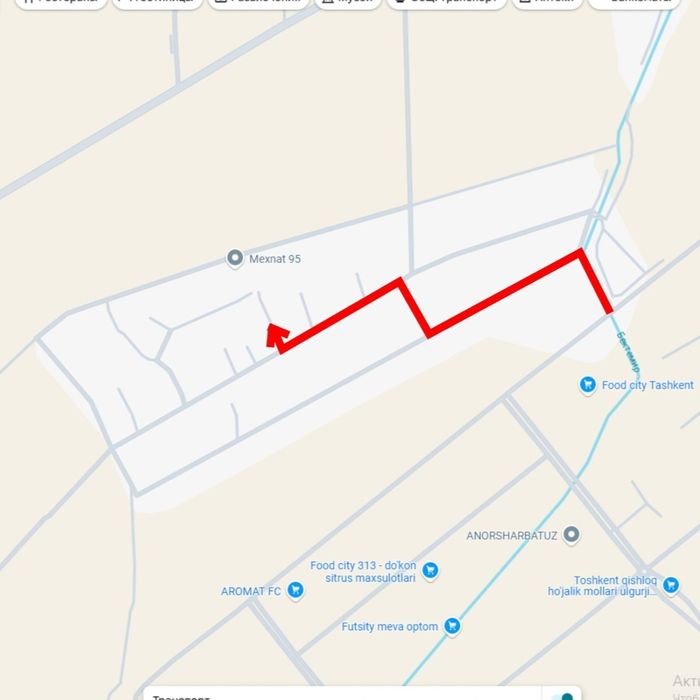The image size is (700, 700).
Task: Tap the Food city Tashkent pin
Action: [x=587, y=385]
